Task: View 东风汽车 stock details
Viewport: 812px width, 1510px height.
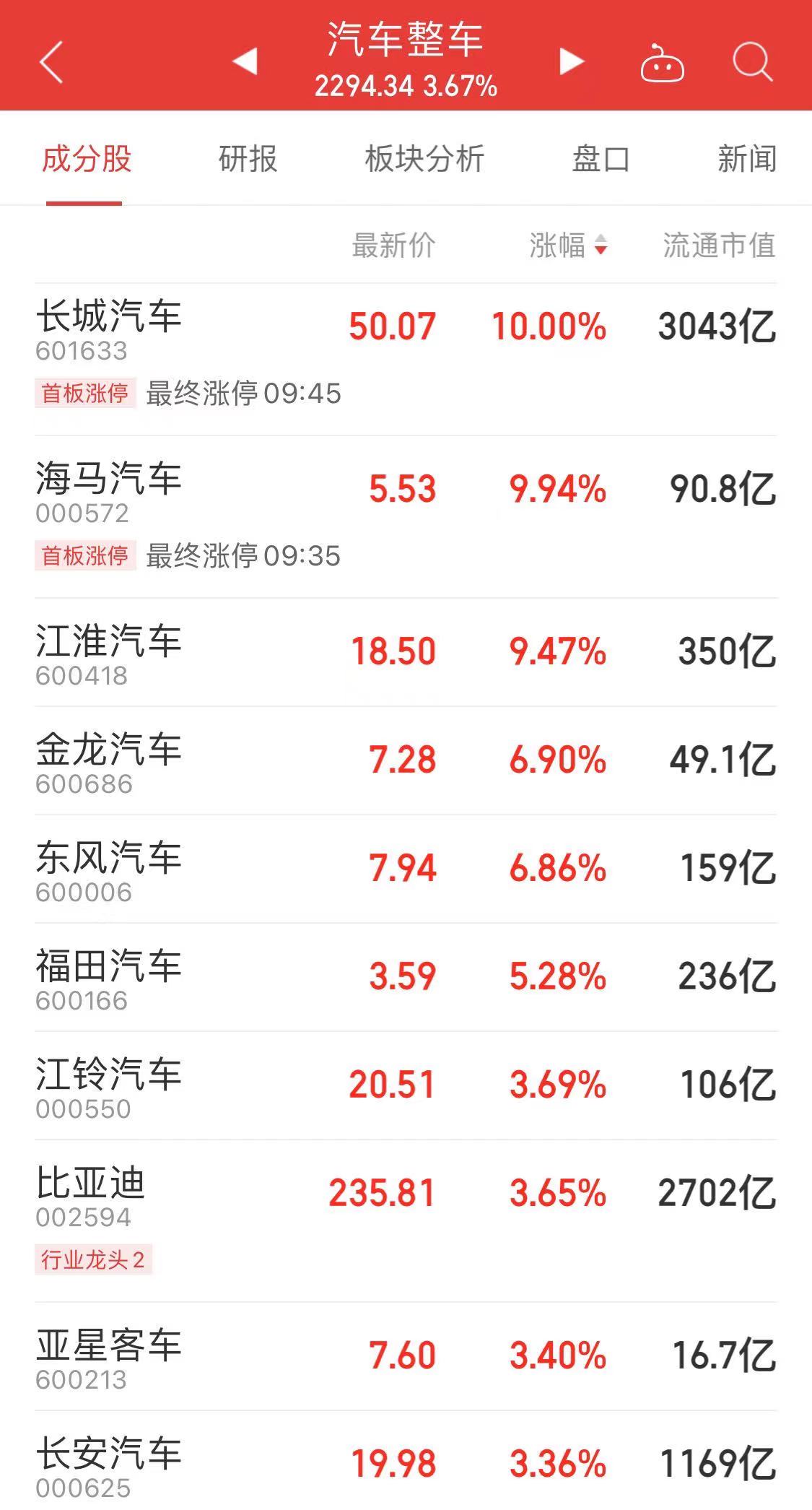Action: [406, 869]
